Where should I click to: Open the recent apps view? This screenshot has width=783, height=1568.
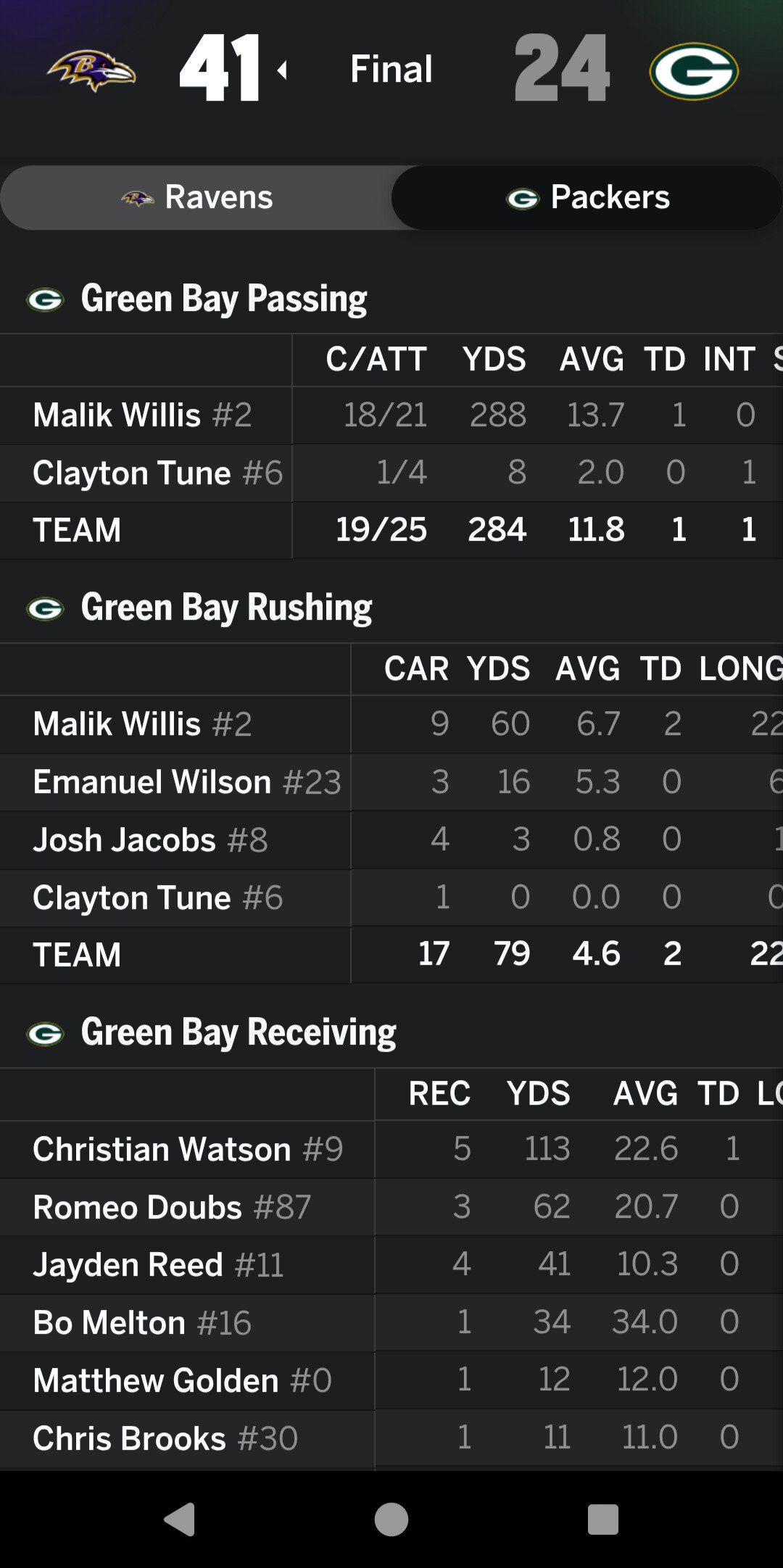tap(602, 1519)
